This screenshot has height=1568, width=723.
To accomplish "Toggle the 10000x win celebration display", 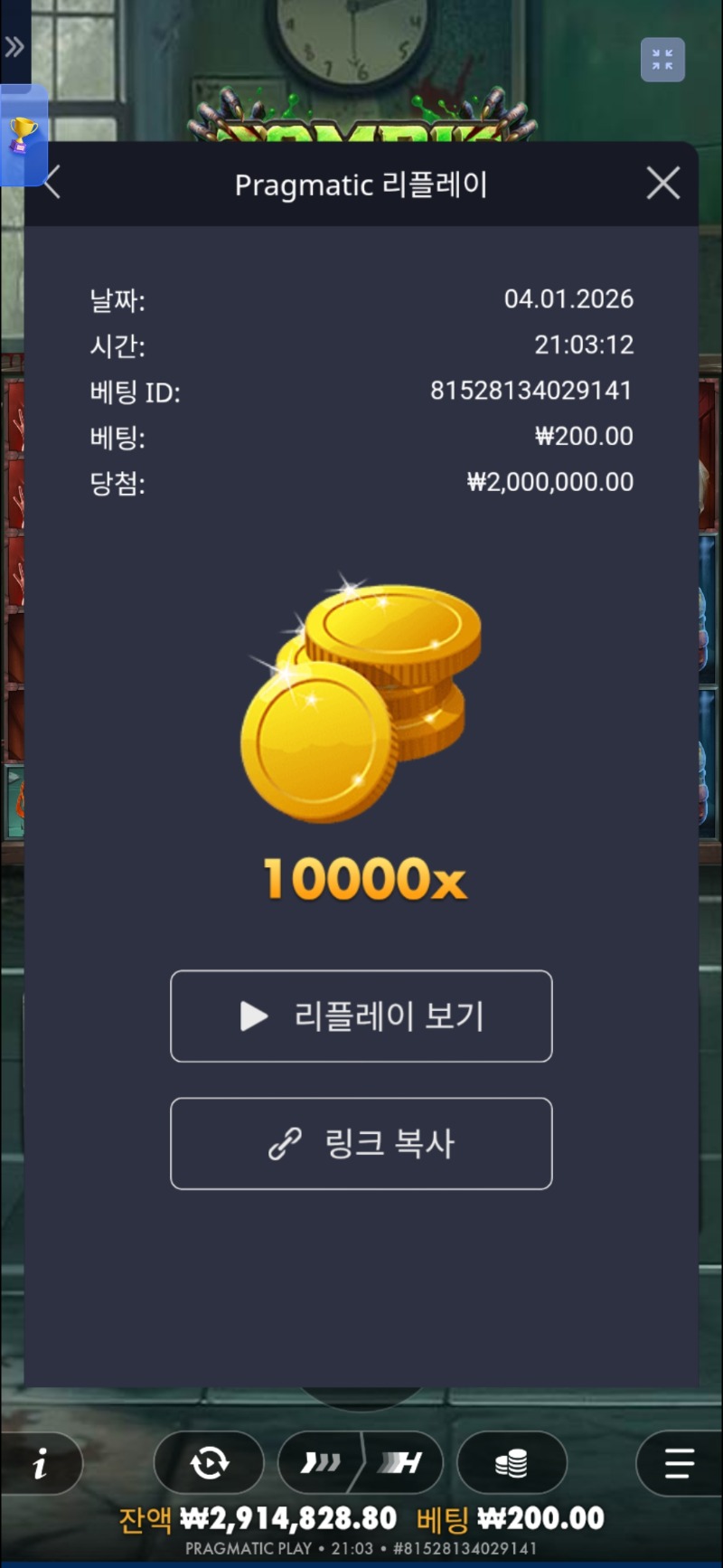I will pos(361,877).
